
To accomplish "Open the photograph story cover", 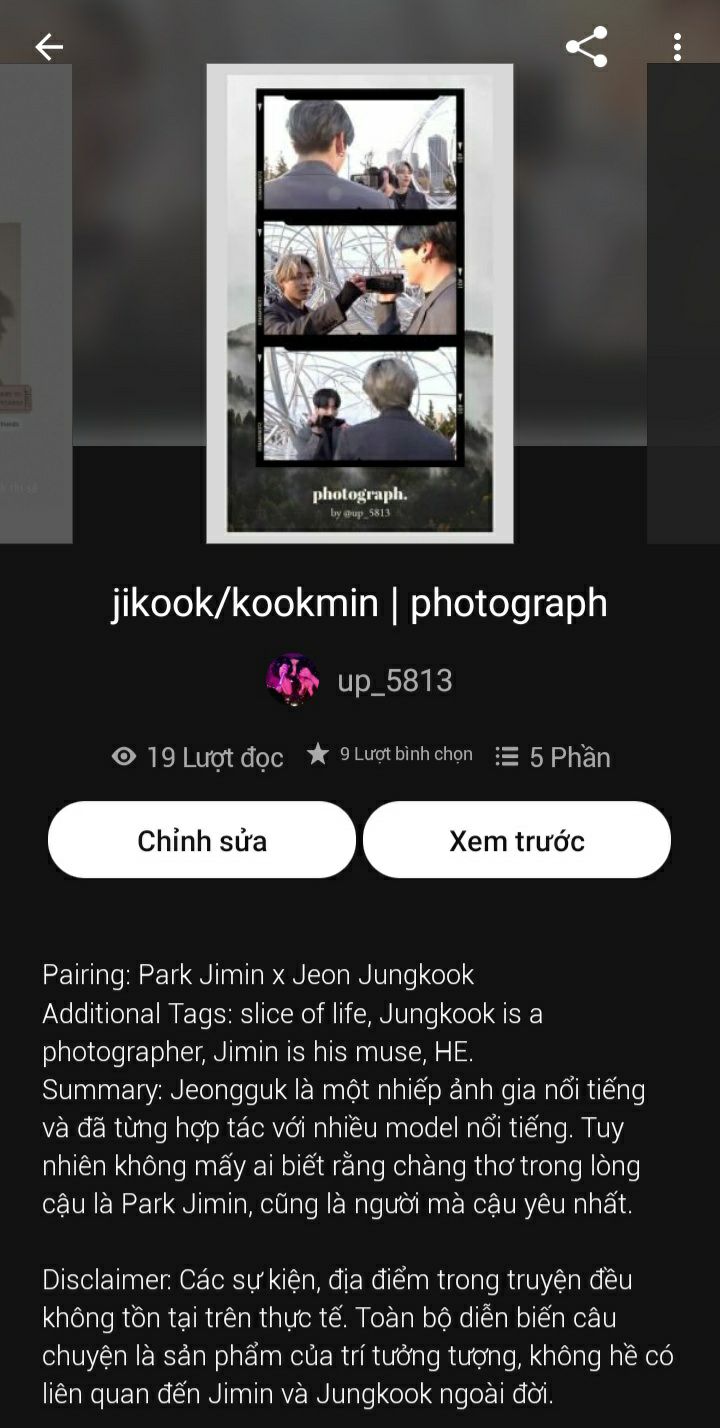I will pos(360,304).
